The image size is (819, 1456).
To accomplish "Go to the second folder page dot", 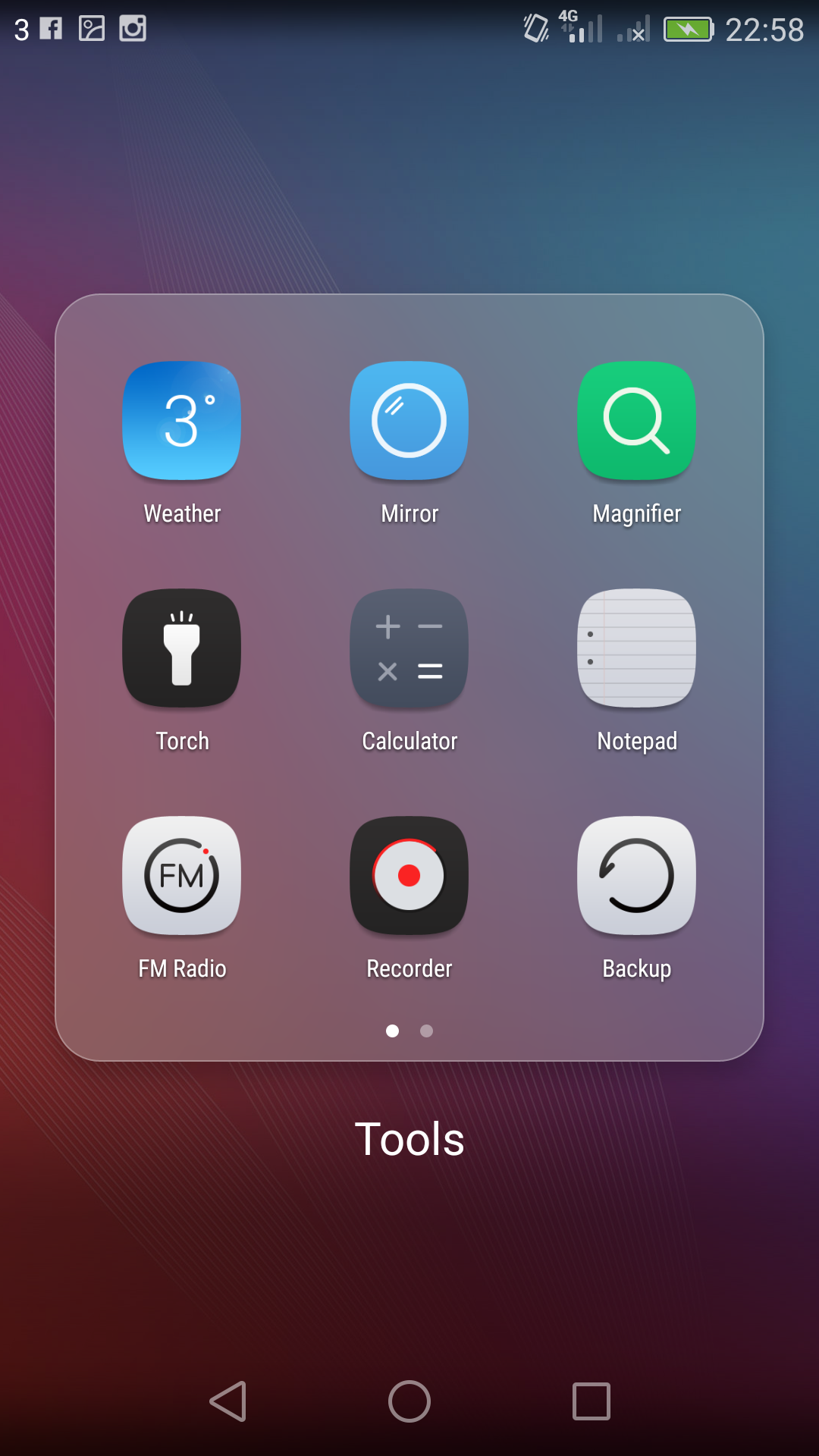I will [427, 1031].
